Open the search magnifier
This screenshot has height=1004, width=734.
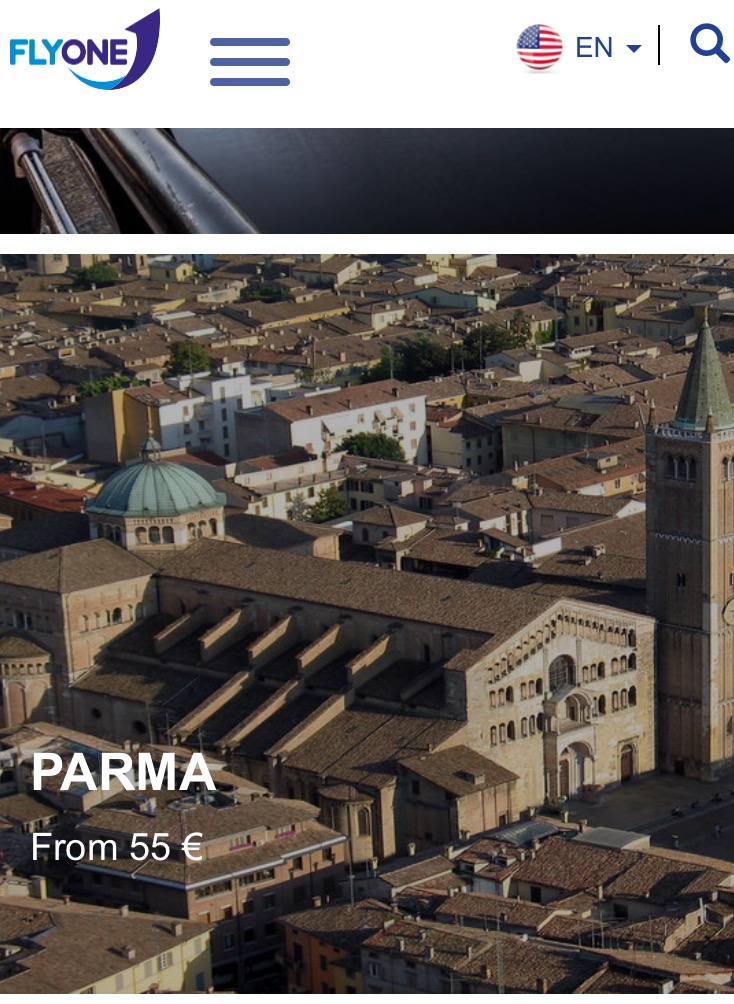[709, 44]
